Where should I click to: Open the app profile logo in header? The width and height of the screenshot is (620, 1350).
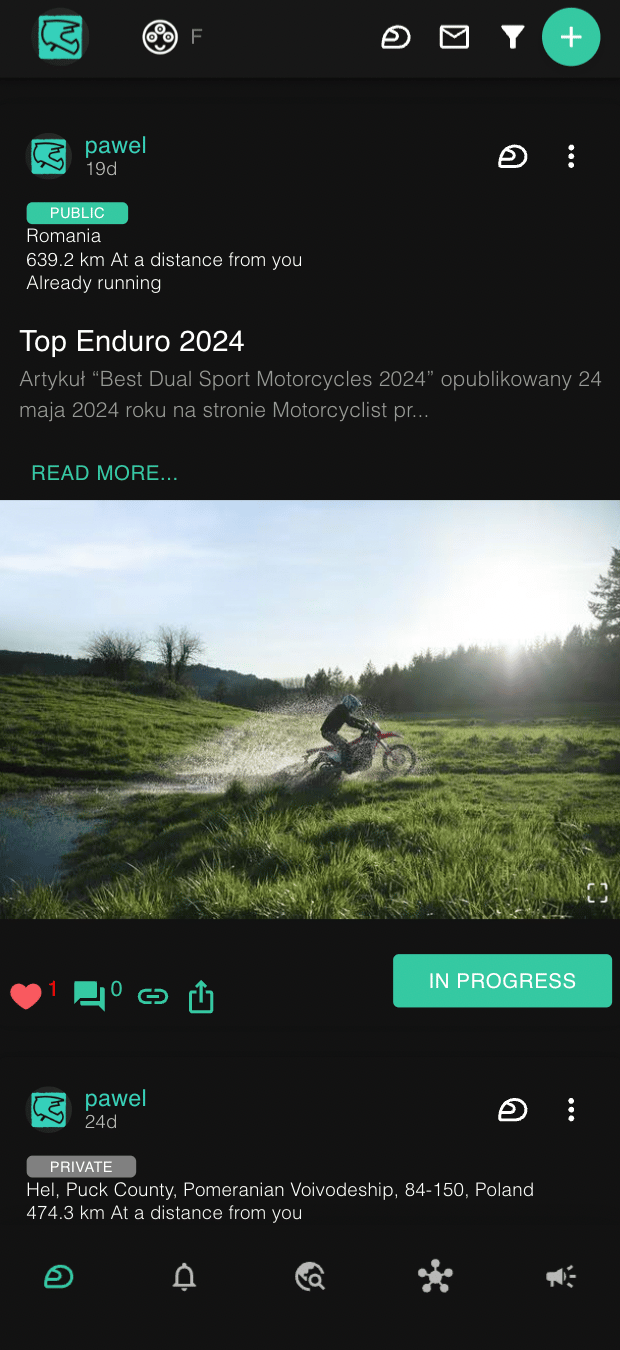60,37
